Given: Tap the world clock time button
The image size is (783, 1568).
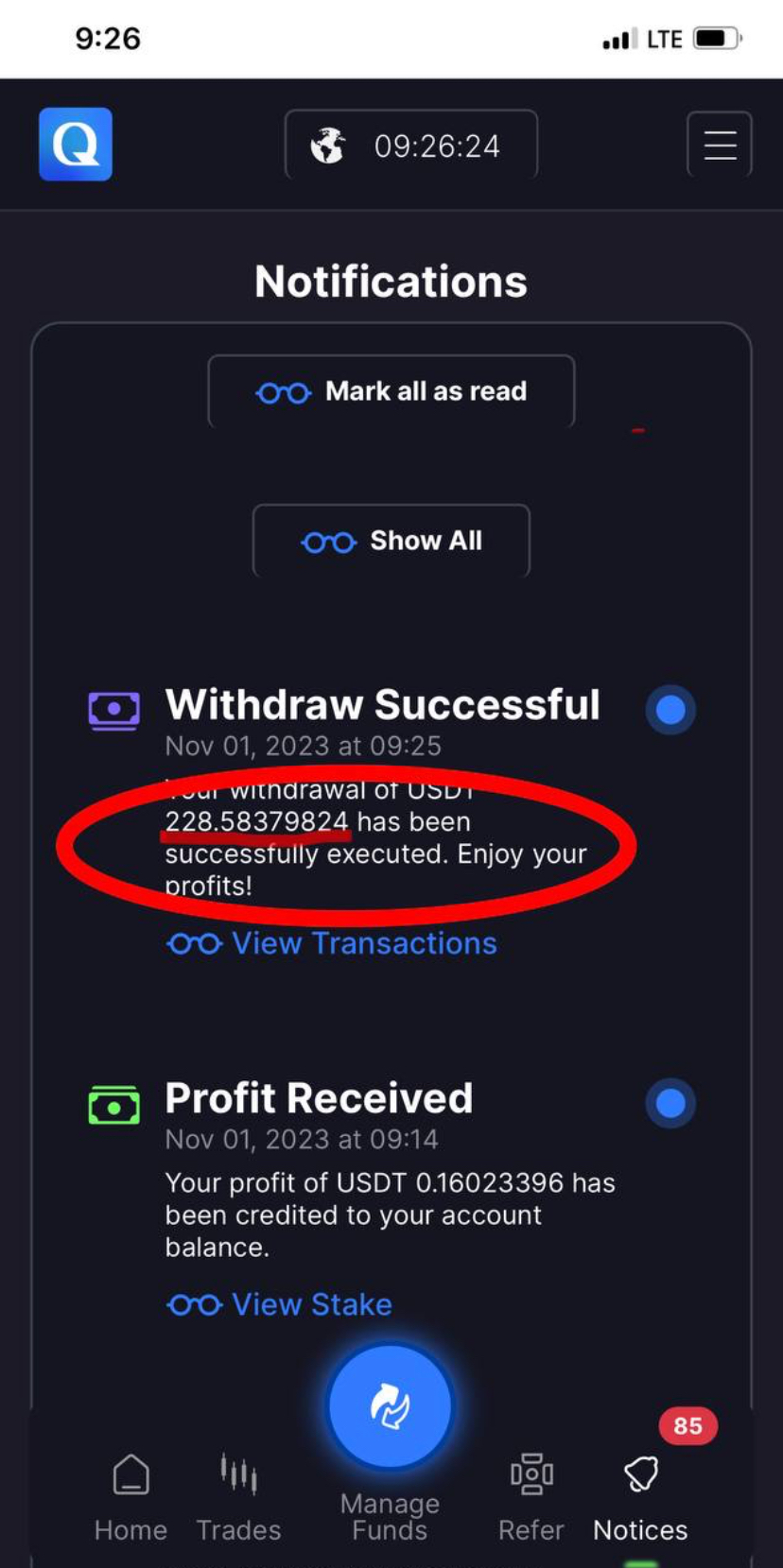Looking at the screenshot, I should [411, 146].
